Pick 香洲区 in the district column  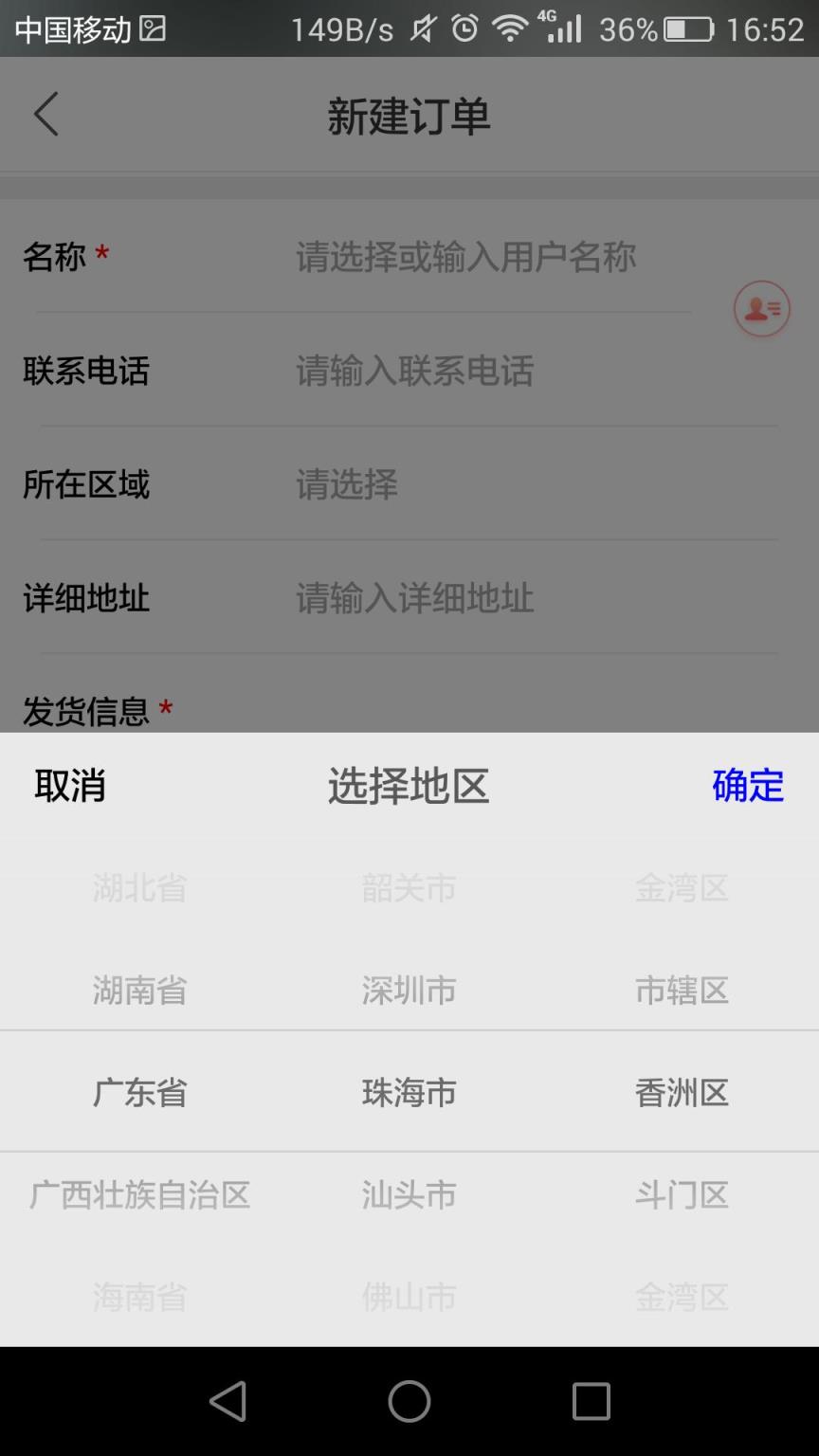pos(681,1091)
